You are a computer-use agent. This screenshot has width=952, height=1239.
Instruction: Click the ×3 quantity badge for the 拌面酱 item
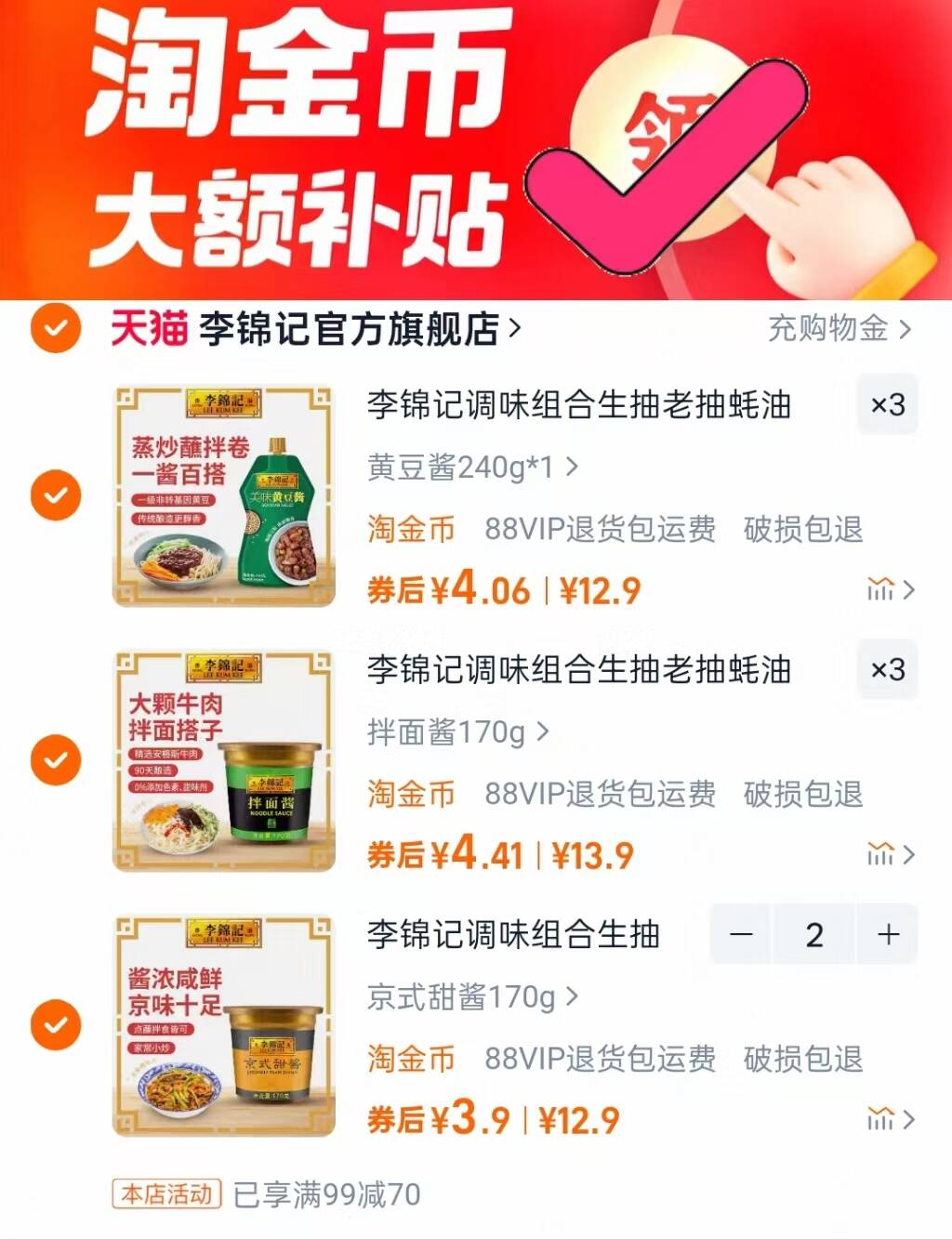(x=886, y=670)
